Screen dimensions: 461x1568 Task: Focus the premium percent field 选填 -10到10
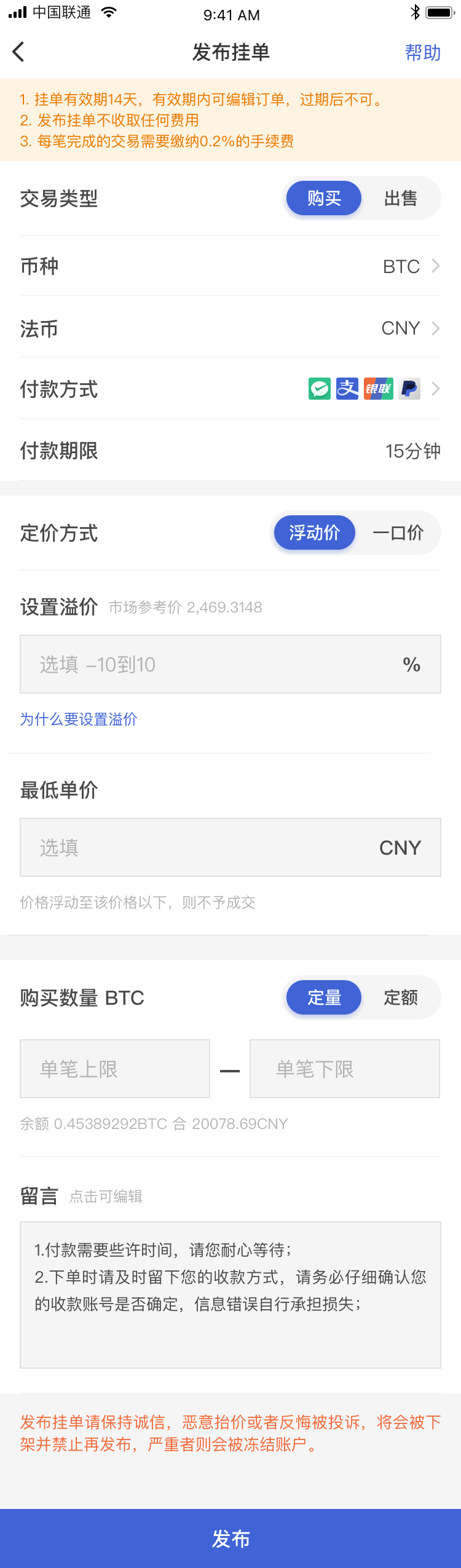(209, 664)
